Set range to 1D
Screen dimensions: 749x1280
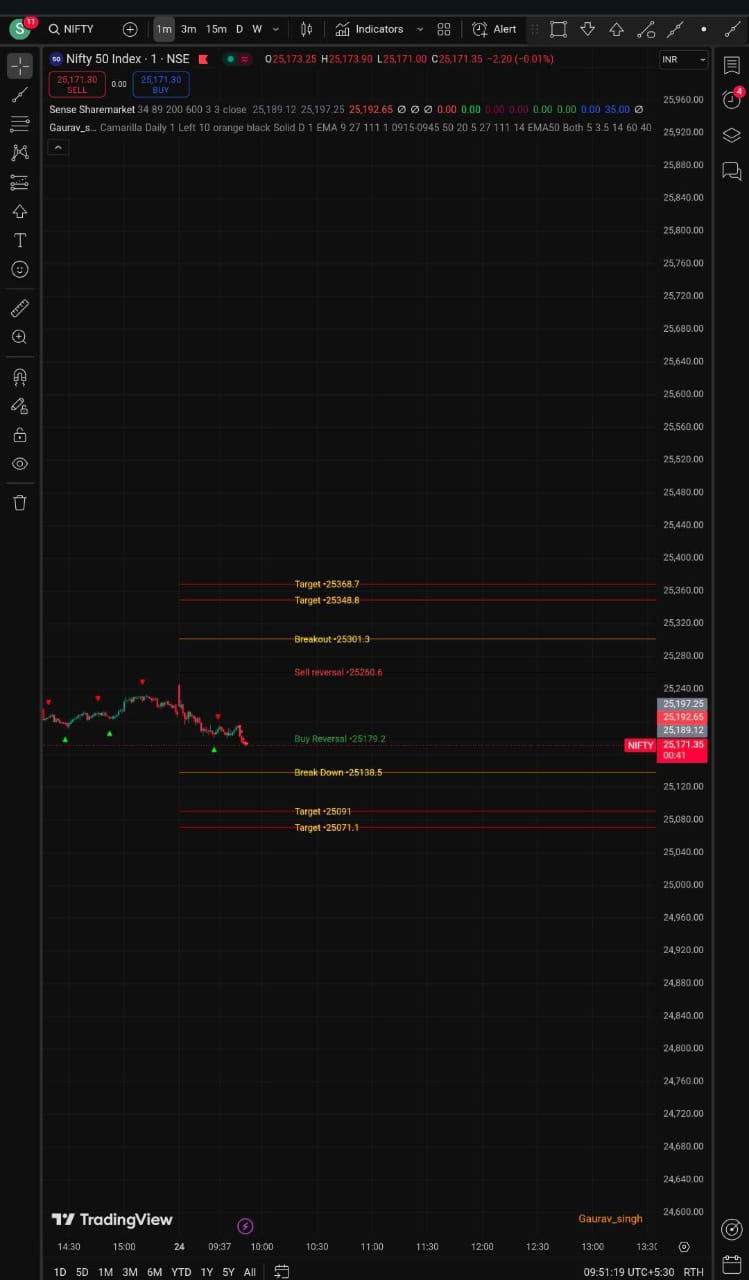pos(60,1272)
